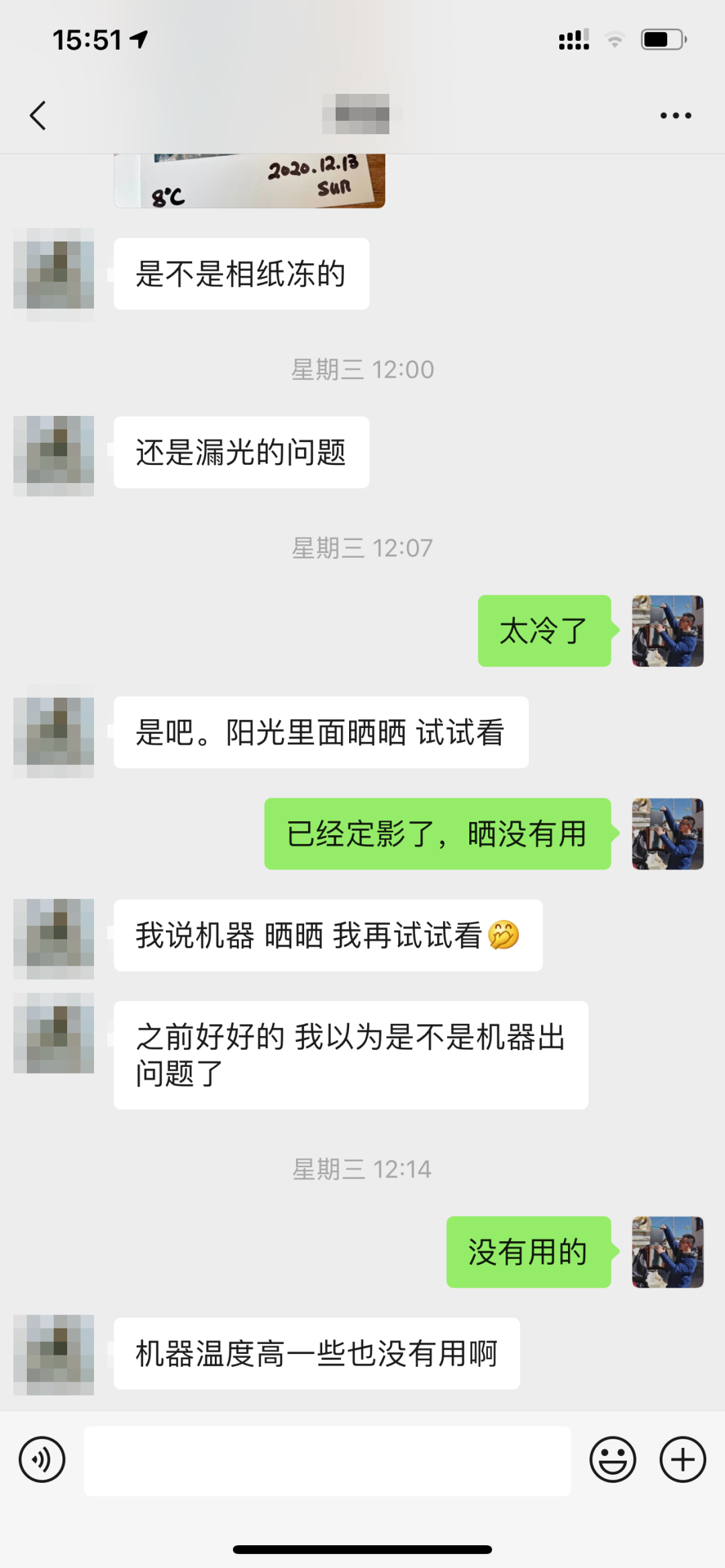Focus the message text field

point(327,1461)
